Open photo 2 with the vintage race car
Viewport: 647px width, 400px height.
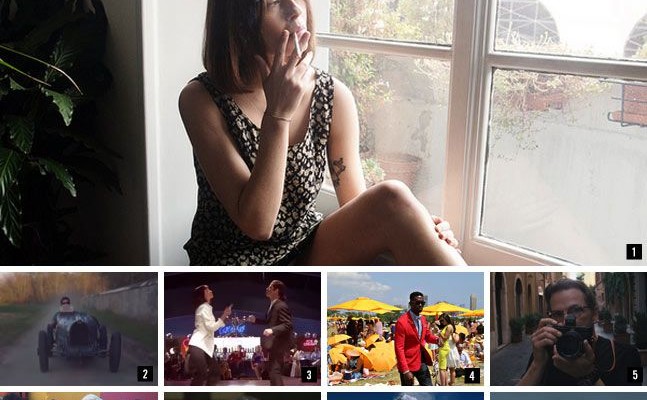(79, 329)
